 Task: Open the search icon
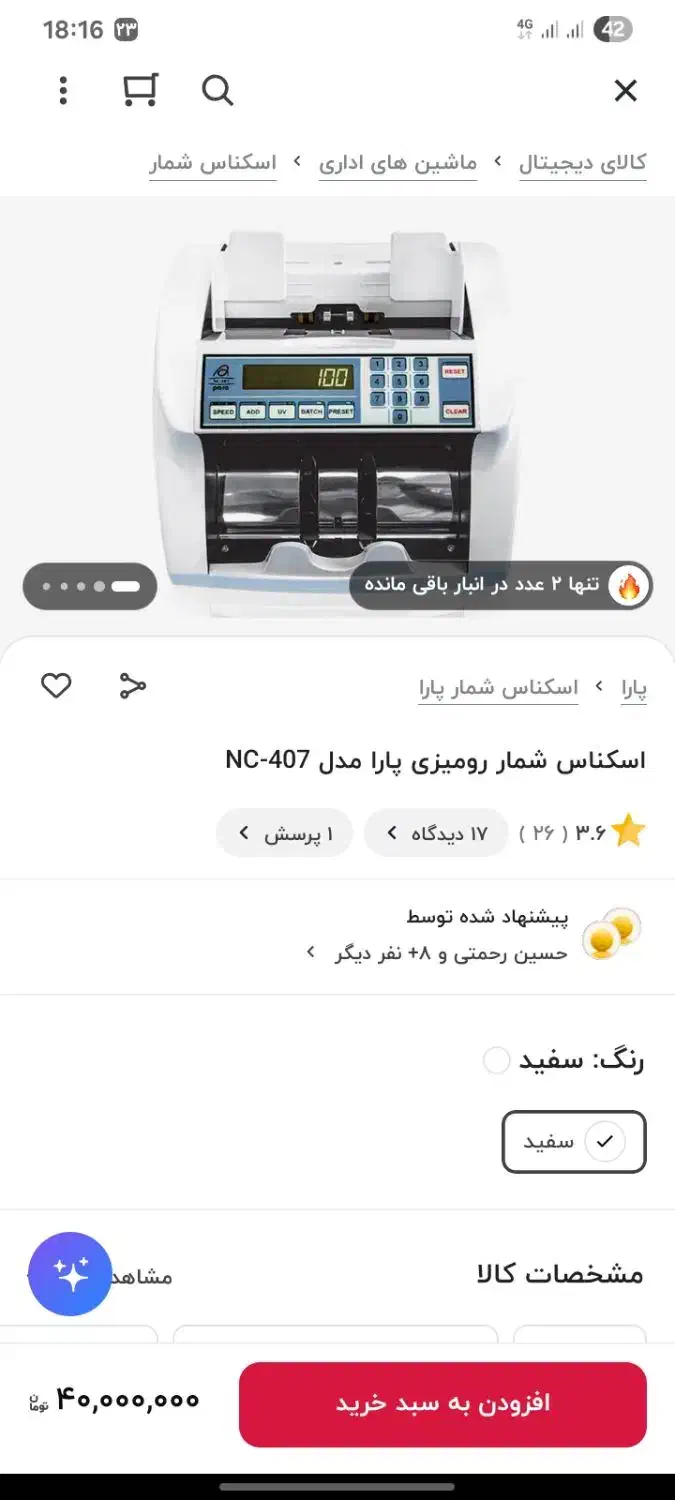tap(217, 91)
